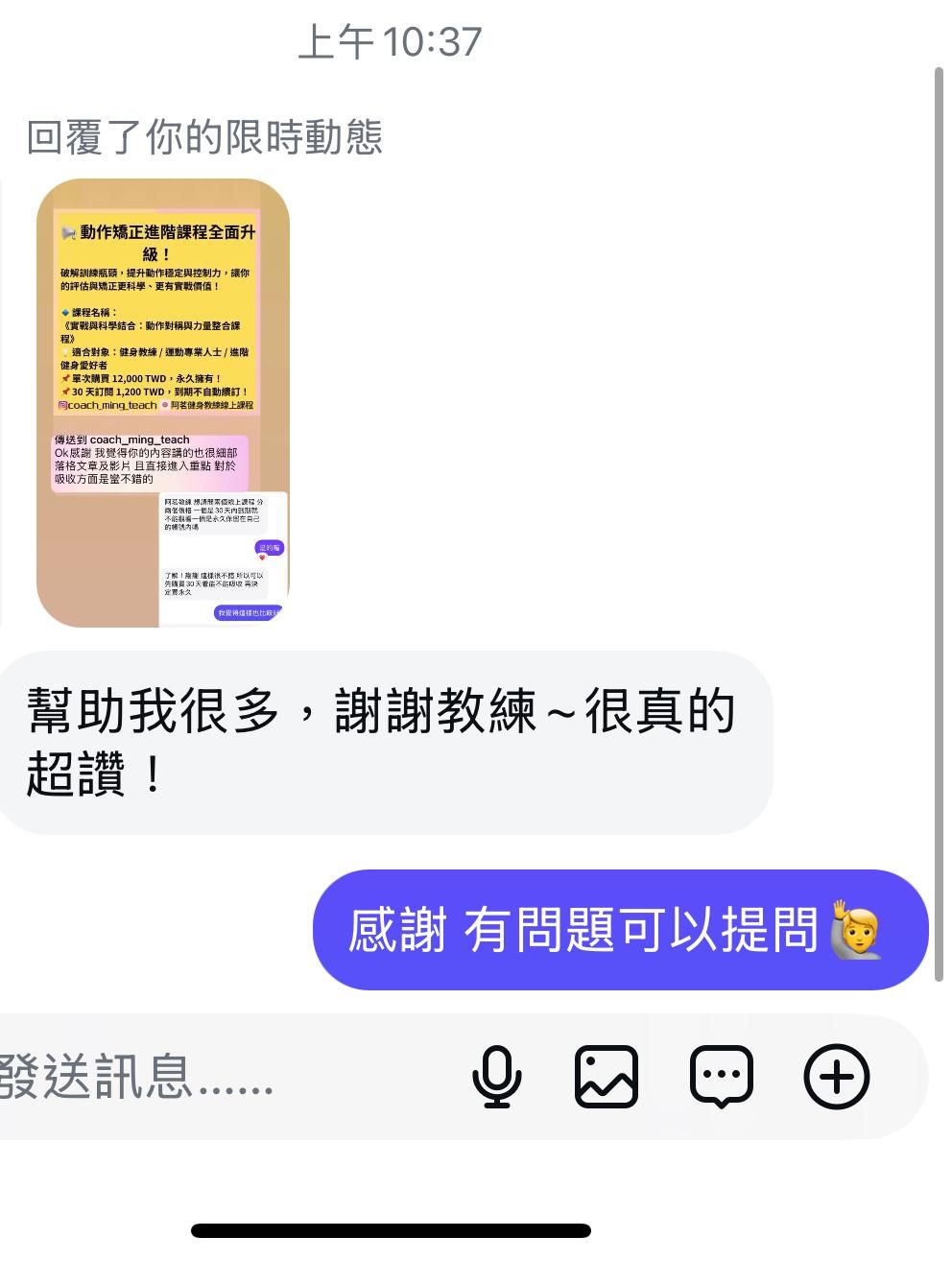Attach a photo from the gallery

(607, 1077)
